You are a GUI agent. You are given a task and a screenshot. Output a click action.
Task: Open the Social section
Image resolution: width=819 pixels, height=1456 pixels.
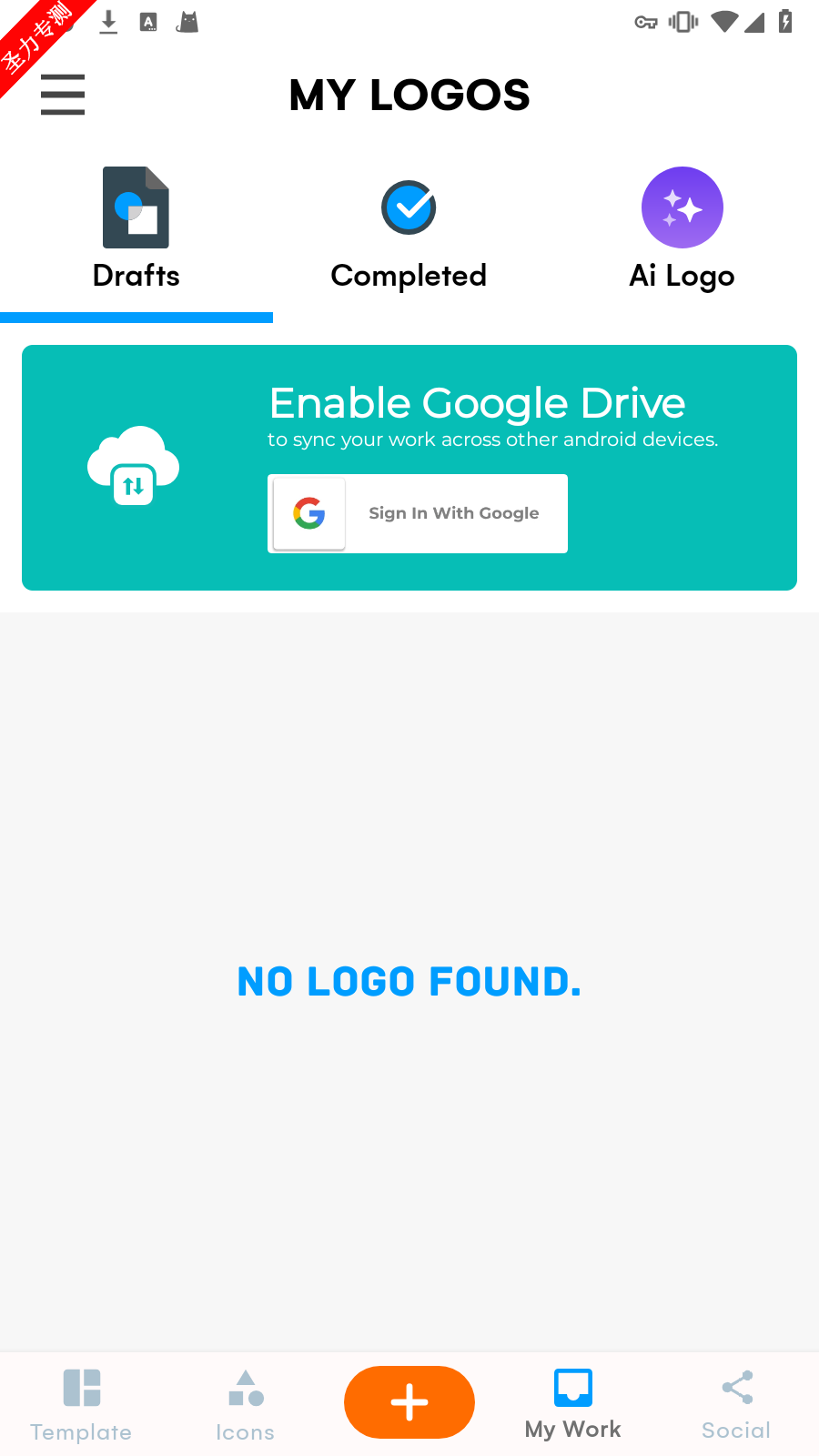click(737, 1406)
